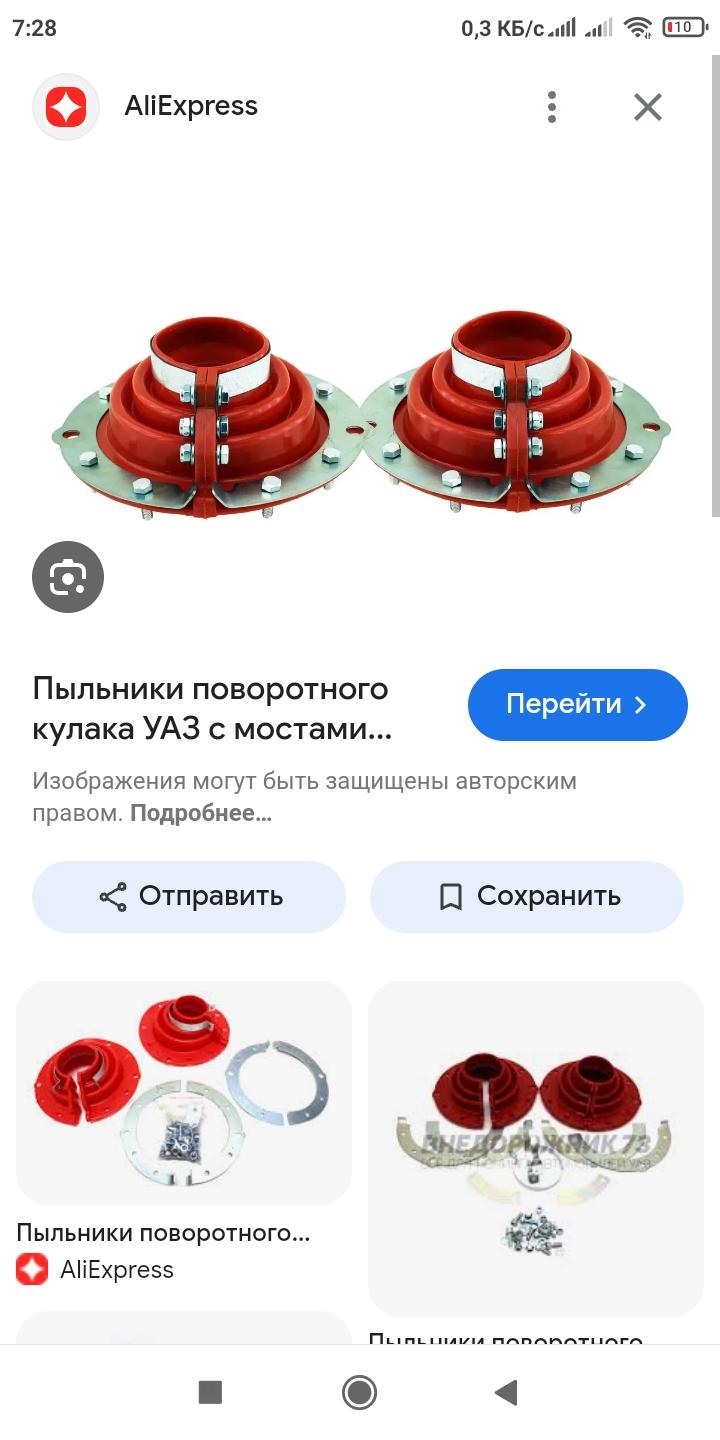720x1440 pixels.
Task: Save image with Сохранить
Action: [x=527, y=897]
